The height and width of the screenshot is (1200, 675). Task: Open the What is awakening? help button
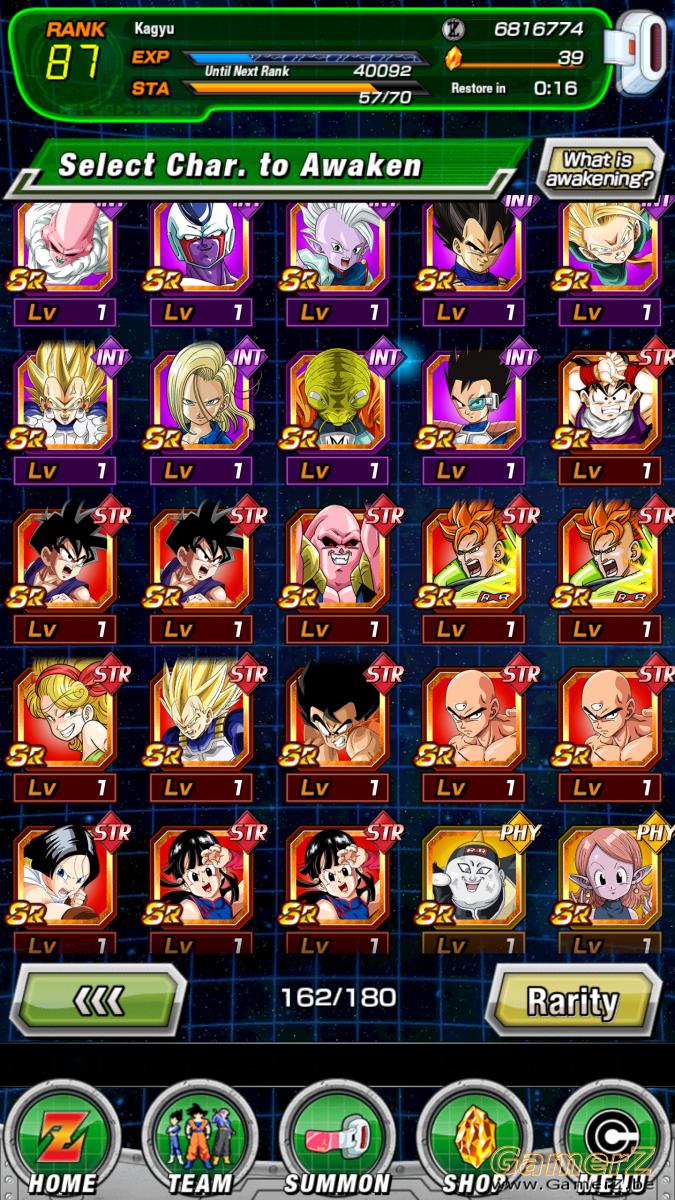pyautogui.click(x=601, y=169)
